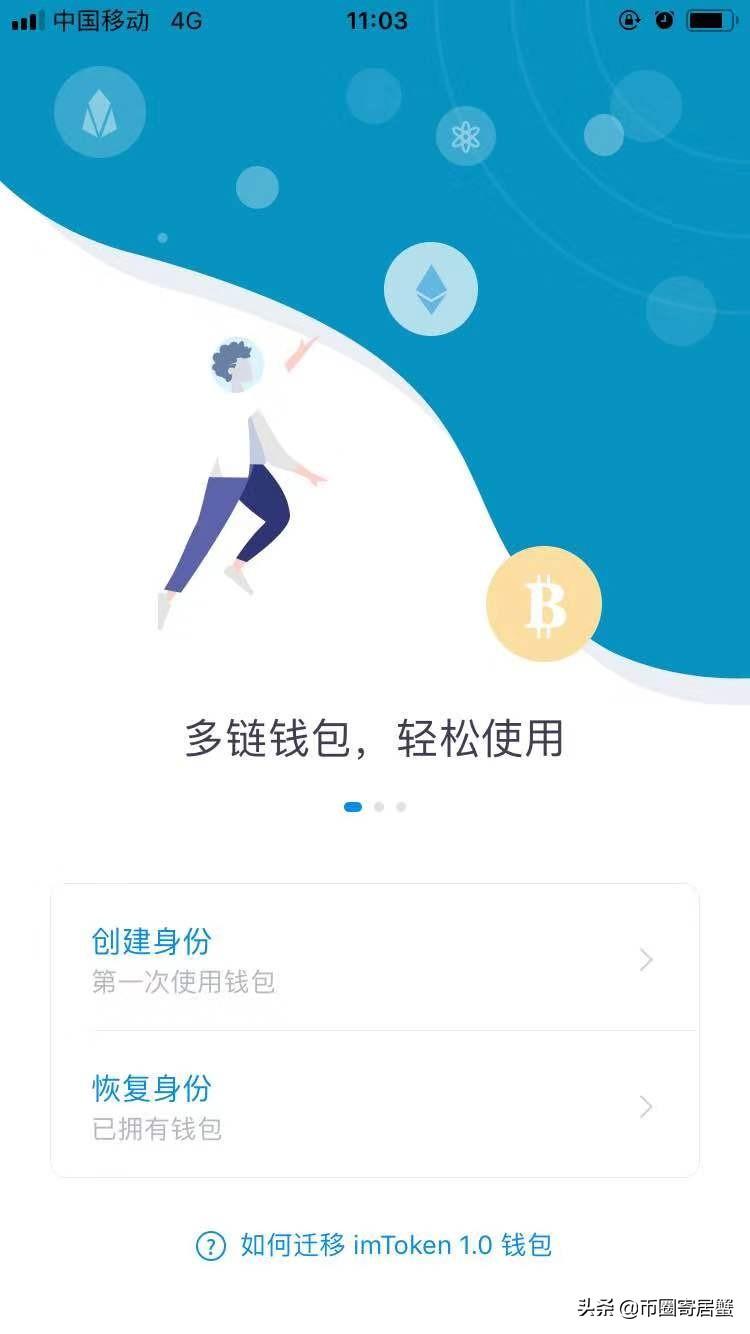Expand the 创建身份 row via its chevron

645,959
